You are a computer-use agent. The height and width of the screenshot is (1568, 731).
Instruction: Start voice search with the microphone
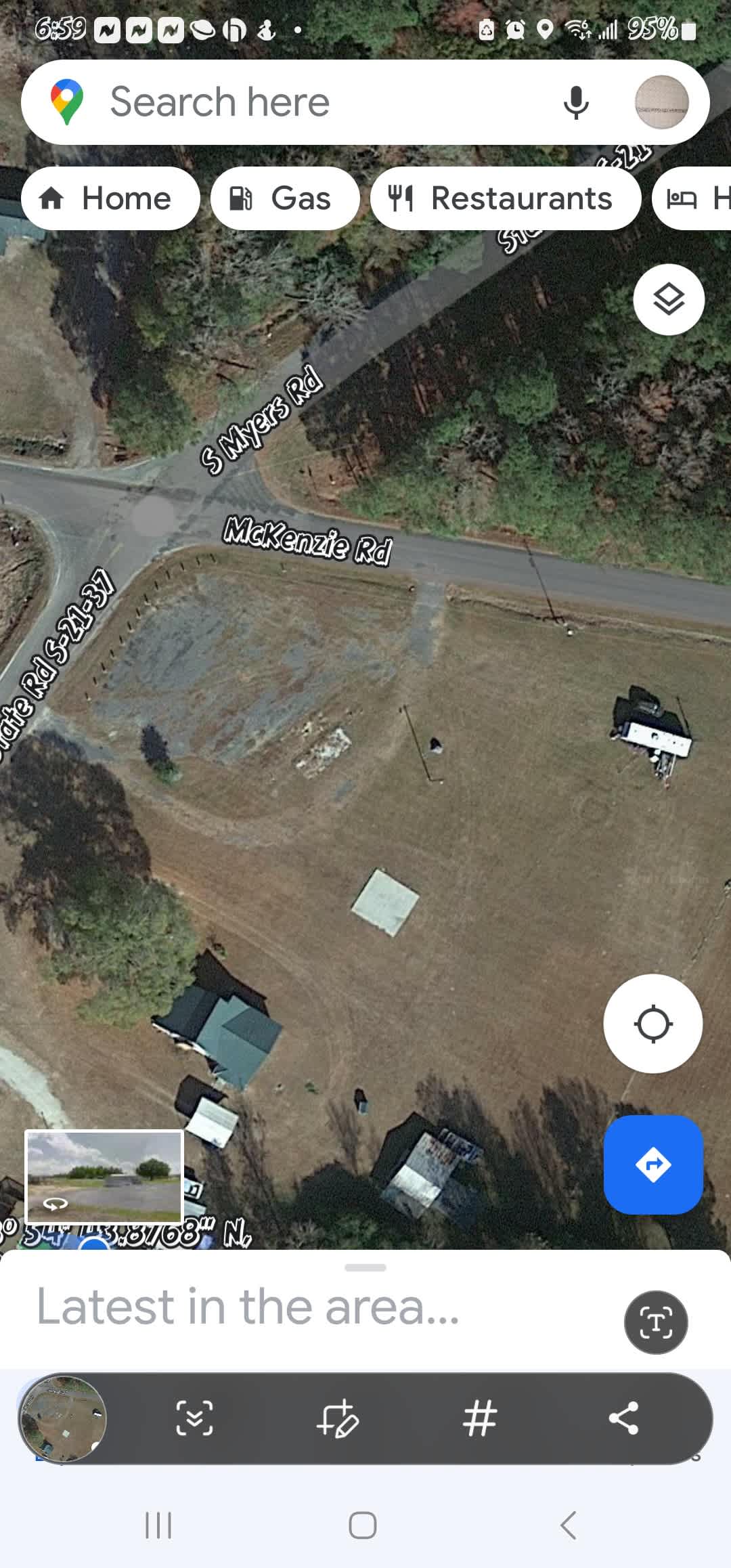tap(576, 102)
